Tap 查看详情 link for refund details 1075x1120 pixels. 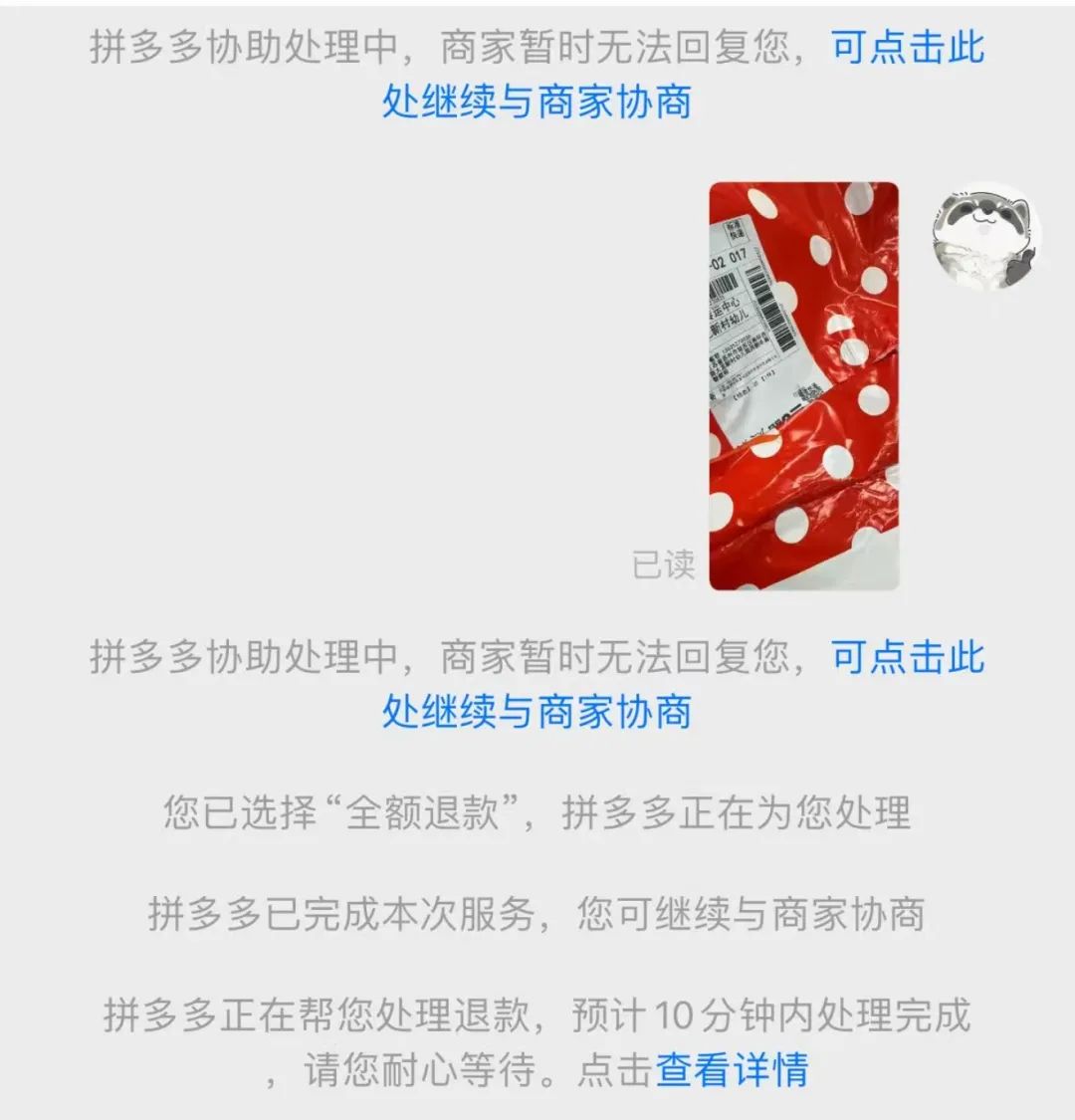click(x=732, y=1069)
